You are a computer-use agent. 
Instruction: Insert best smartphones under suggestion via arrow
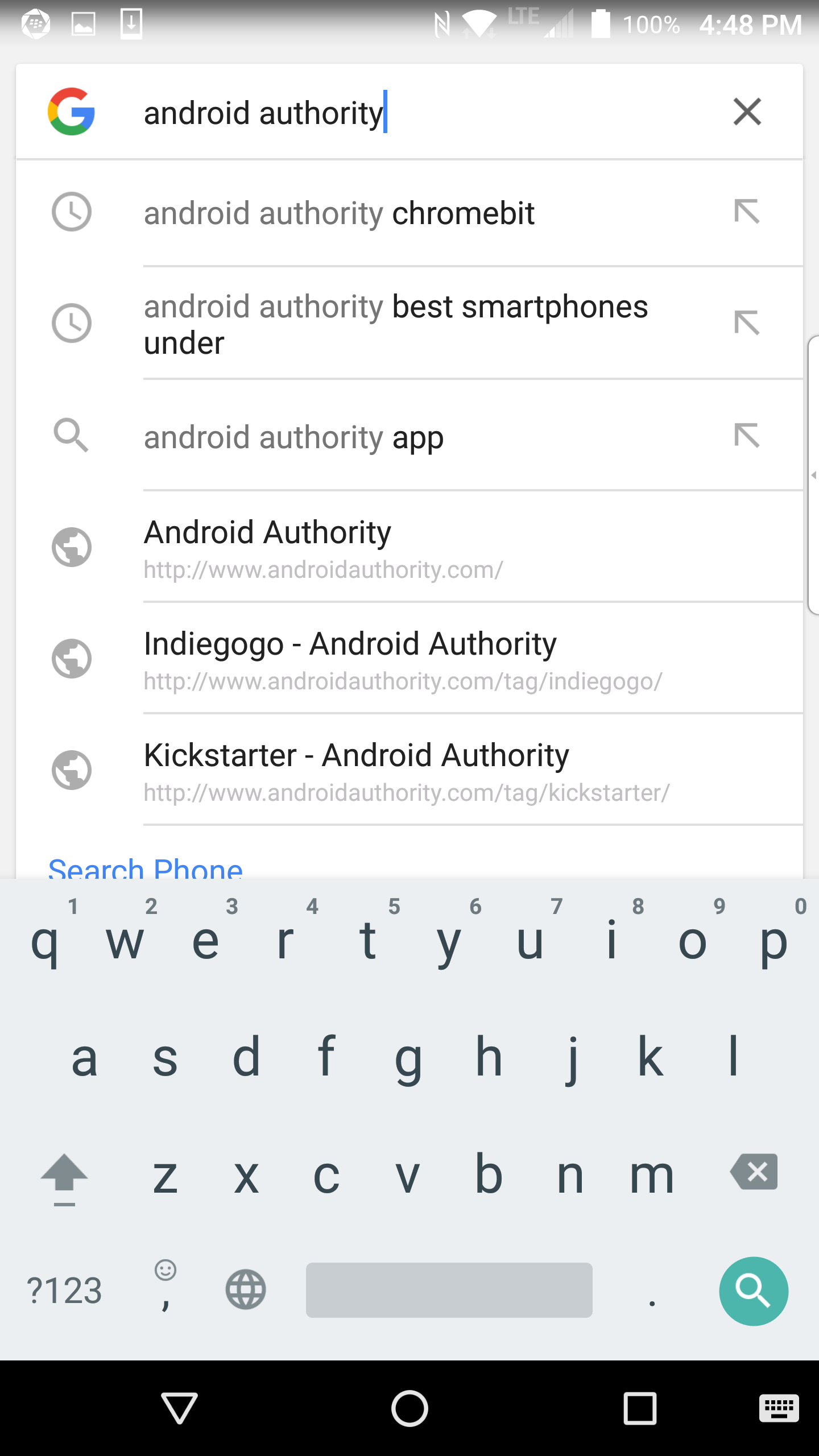(x=747, y=323)
